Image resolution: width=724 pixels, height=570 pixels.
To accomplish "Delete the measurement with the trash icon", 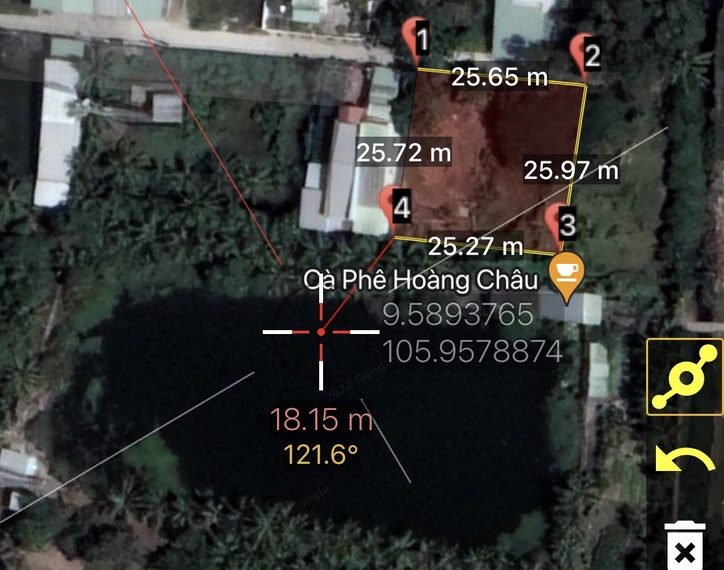I will click(x=684, y=545).
